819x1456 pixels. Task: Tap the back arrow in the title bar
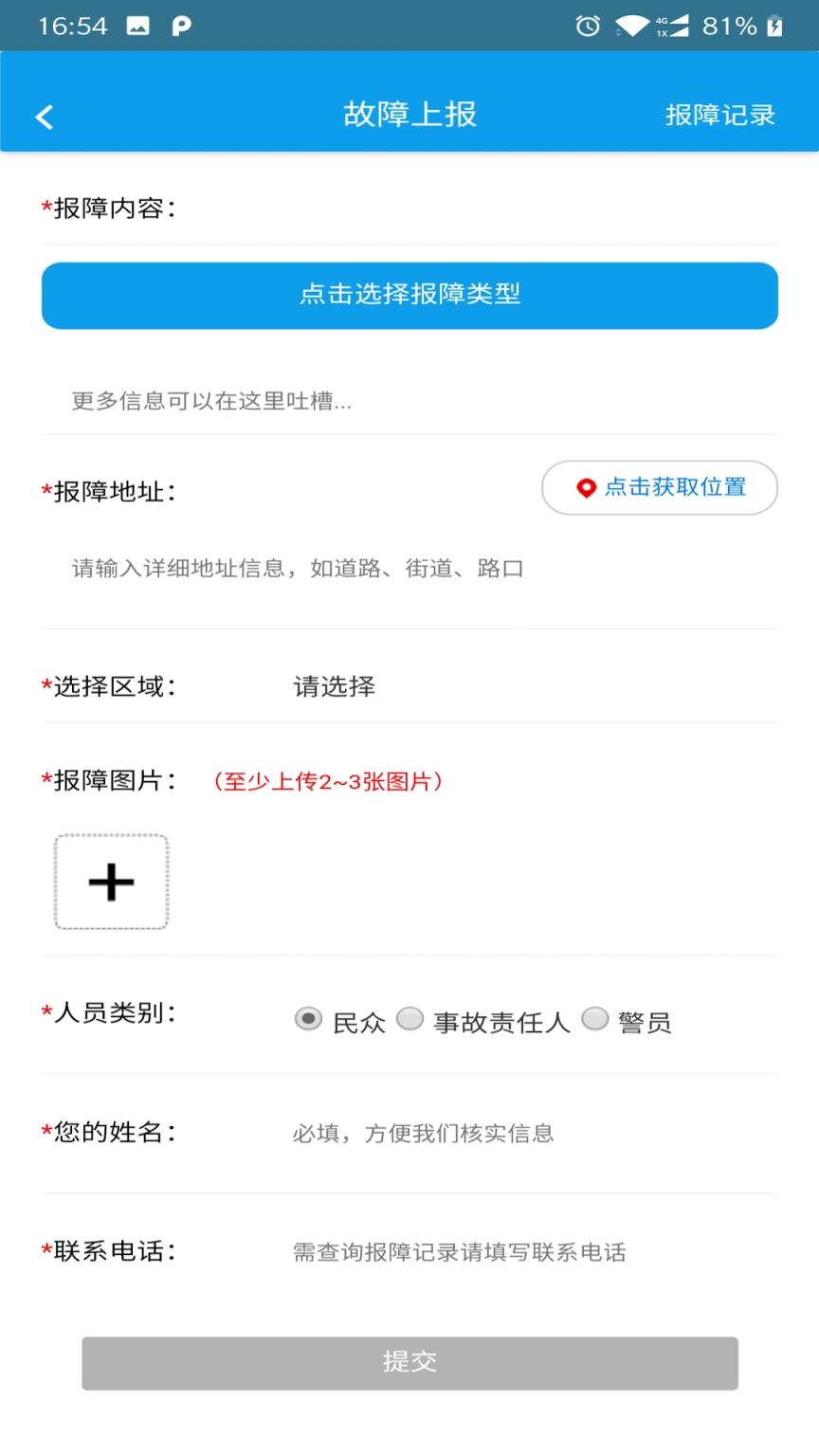point(42,115)
